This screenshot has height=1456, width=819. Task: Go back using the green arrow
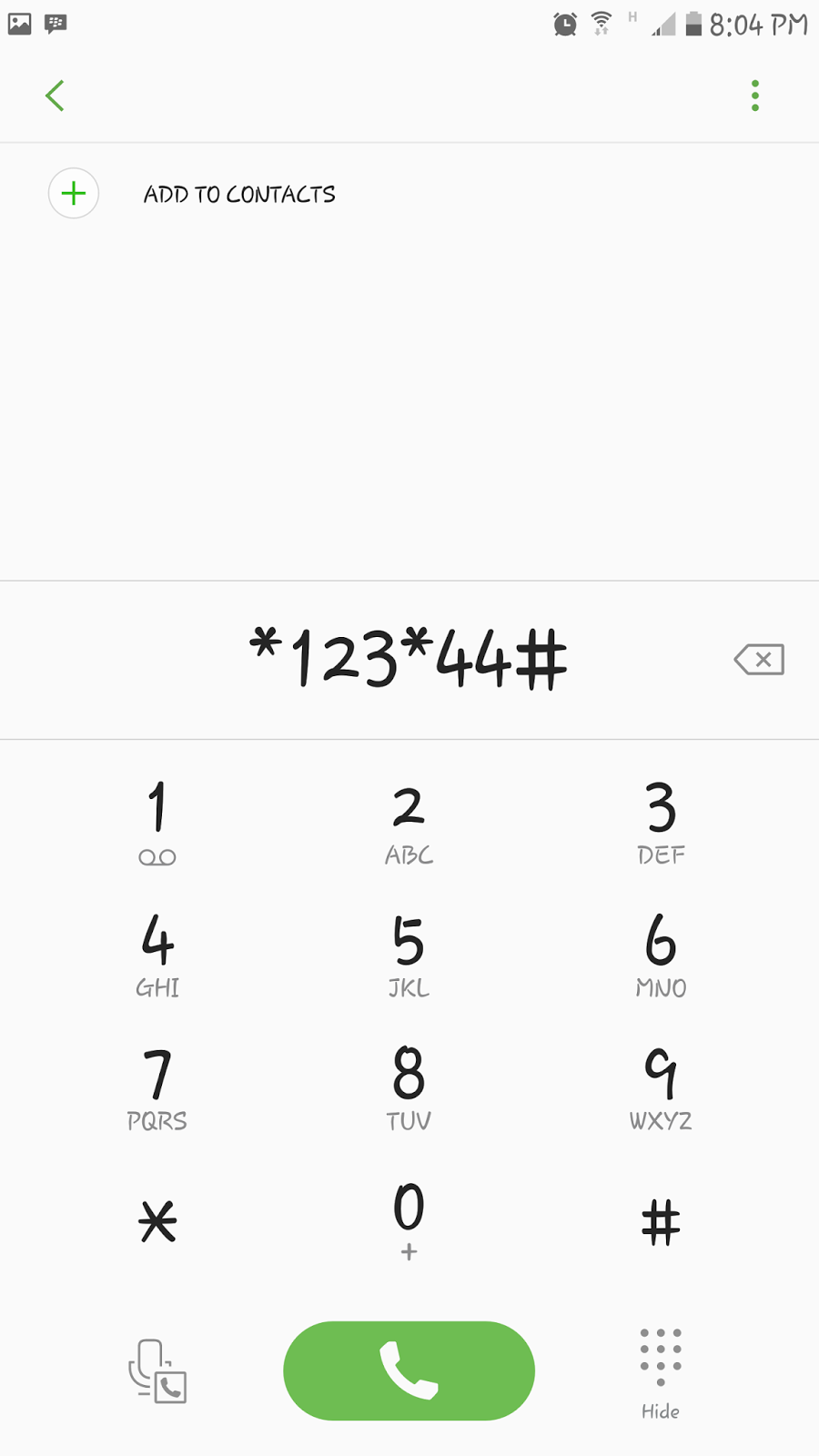tap(56, 96)
